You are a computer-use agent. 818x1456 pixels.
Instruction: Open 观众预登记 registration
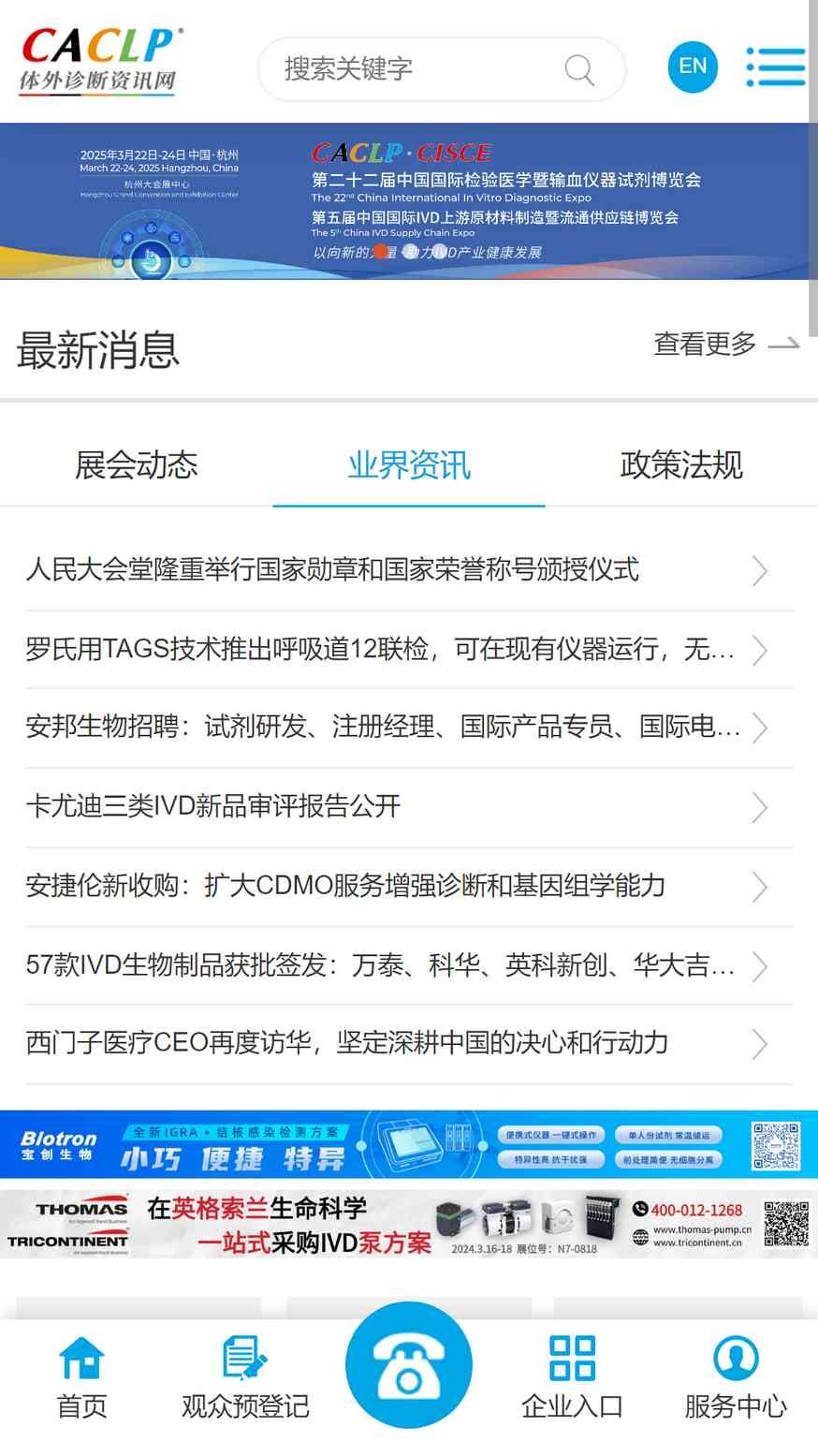click(x=245, y=1378)
